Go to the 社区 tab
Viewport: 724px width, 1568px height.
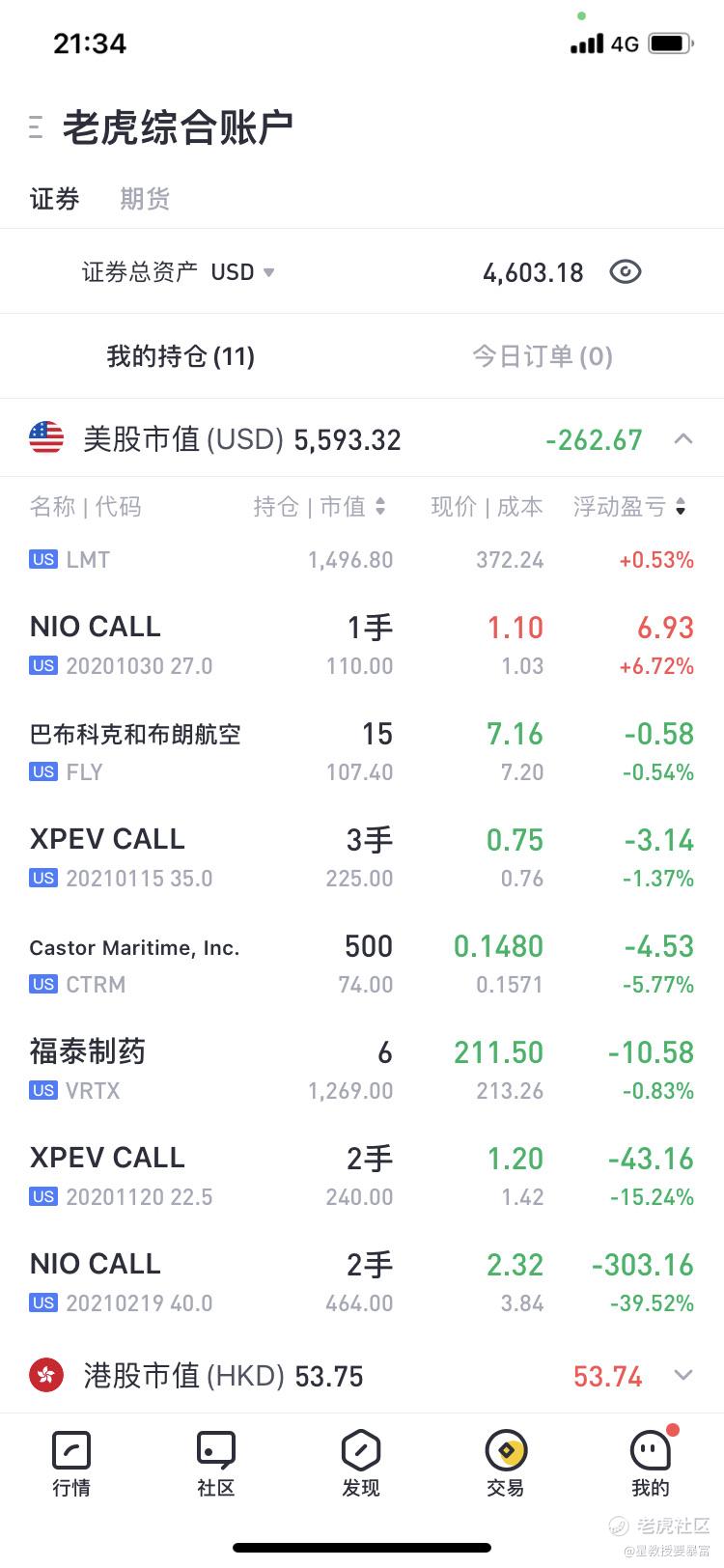[216, 1464]
